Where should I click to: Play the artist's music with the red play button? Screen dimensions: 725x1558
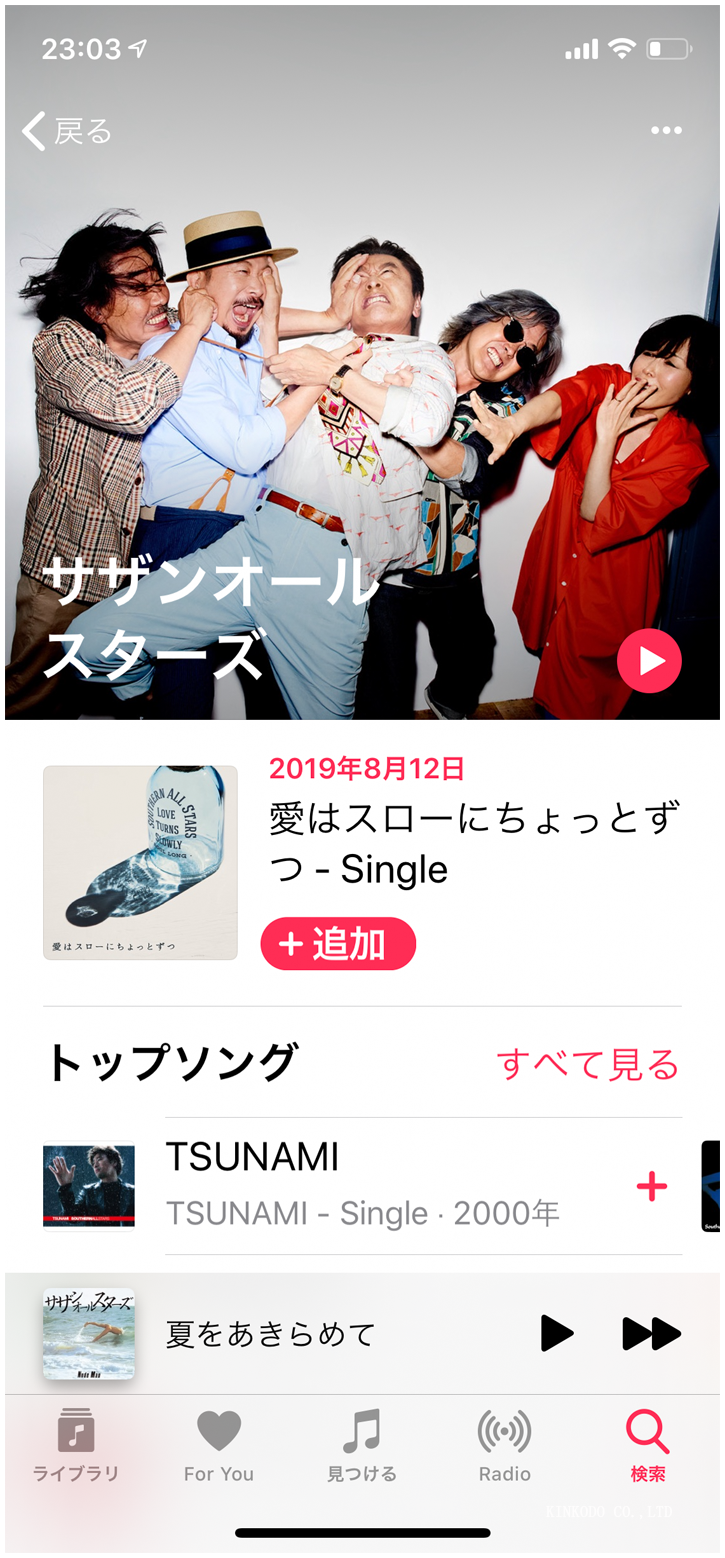(649, 661)
